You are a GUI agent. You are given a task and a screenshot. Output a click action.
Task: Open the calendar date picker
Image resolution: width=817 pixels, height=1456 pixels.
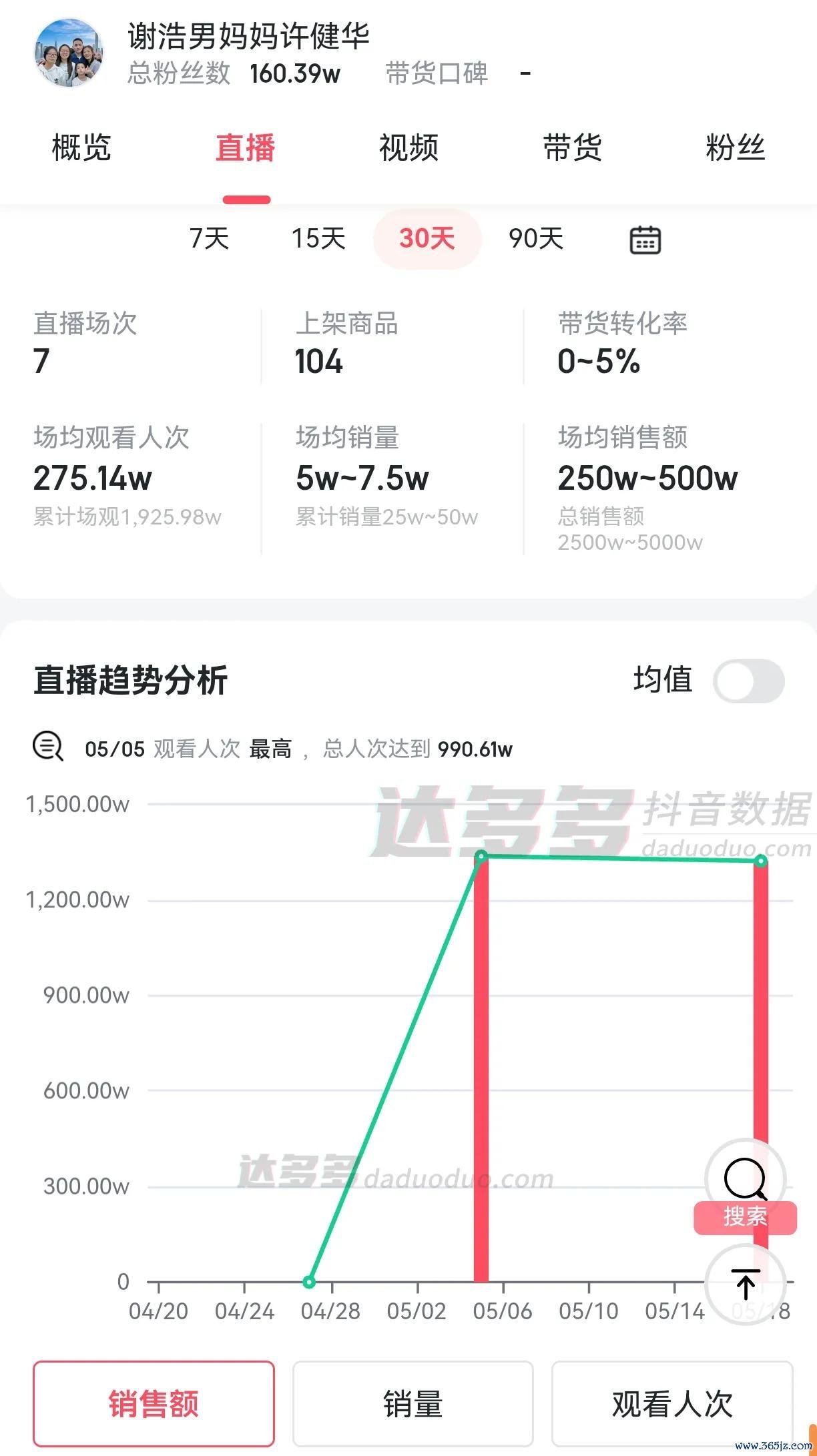pyautogui.click(x=645, y=240)
